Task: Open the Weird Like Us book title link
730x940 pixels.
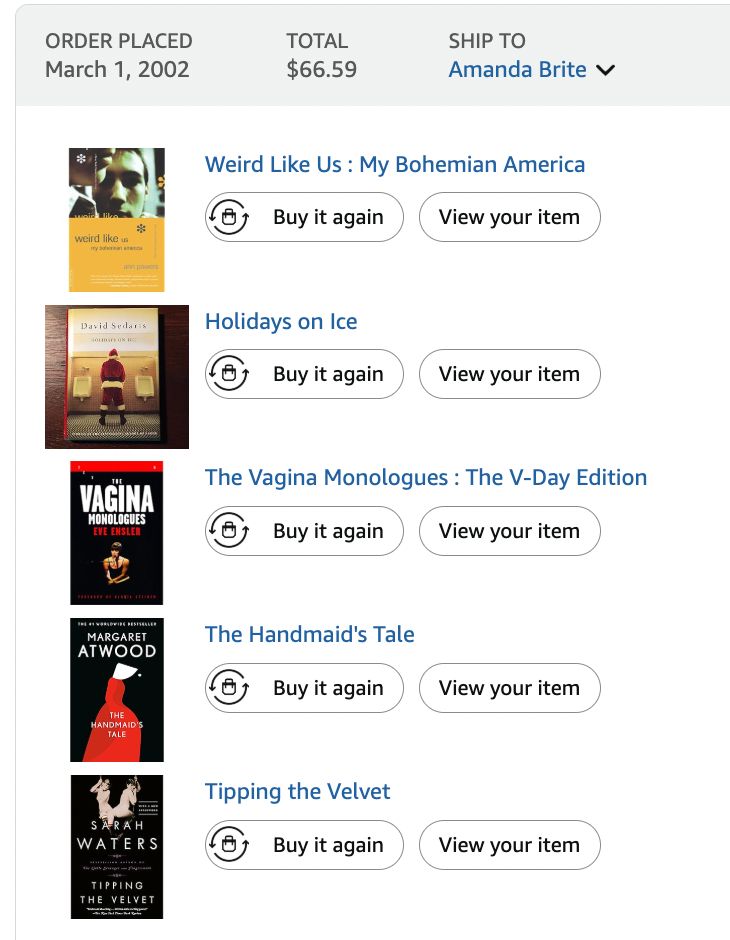Action: coord(394,164)
